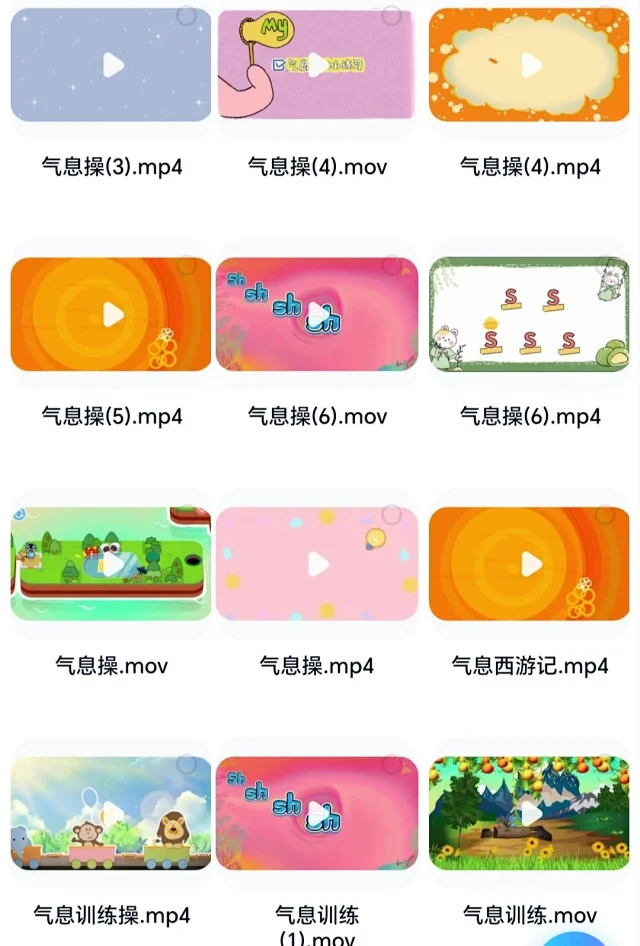The height and width of the screenshot is (946, 640).
Task: Select 气息训练操.mp4 using its circle
Action: (x=186, y=765)
